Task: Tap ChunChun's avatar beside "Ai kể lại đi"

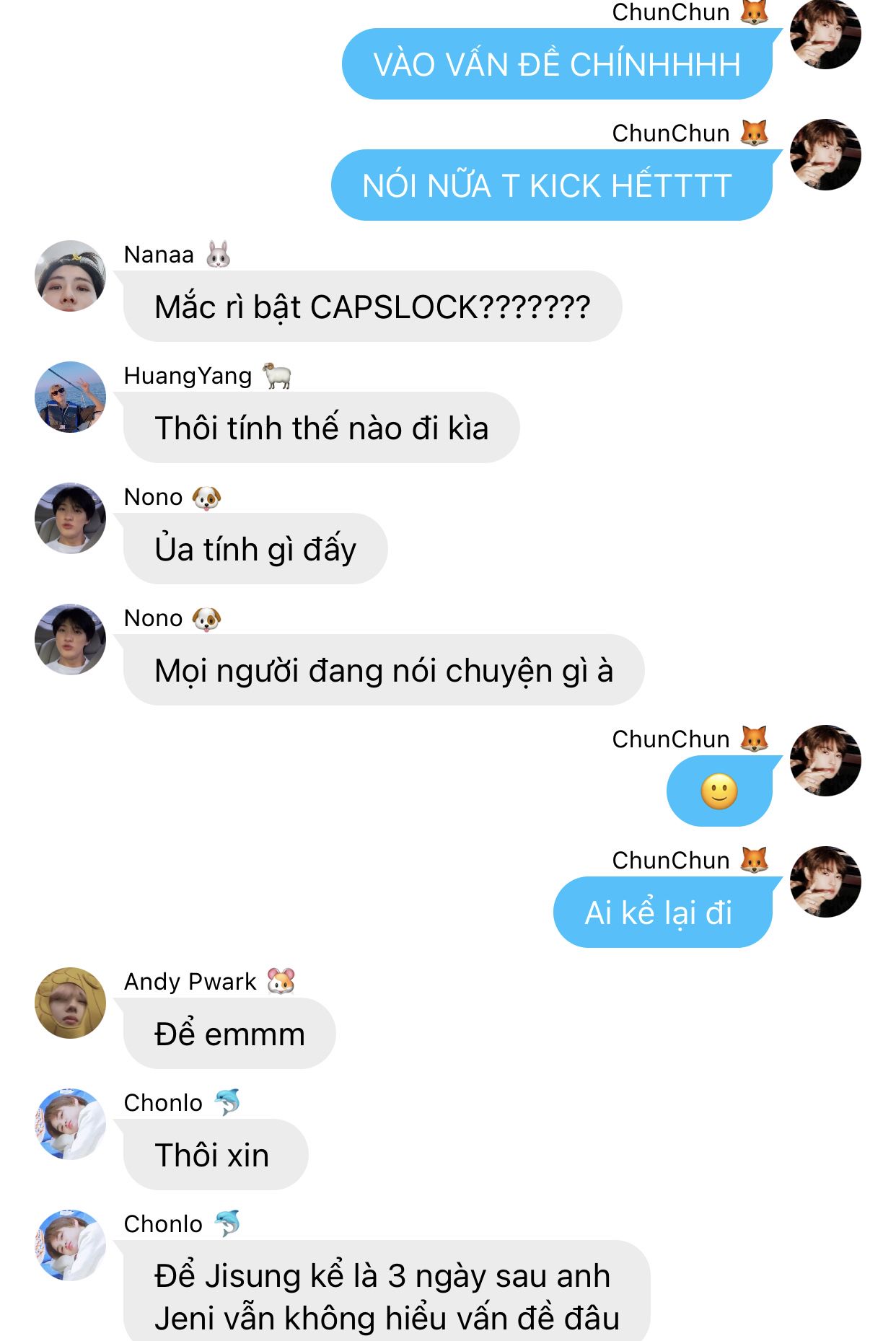Action: click(825, 881)
